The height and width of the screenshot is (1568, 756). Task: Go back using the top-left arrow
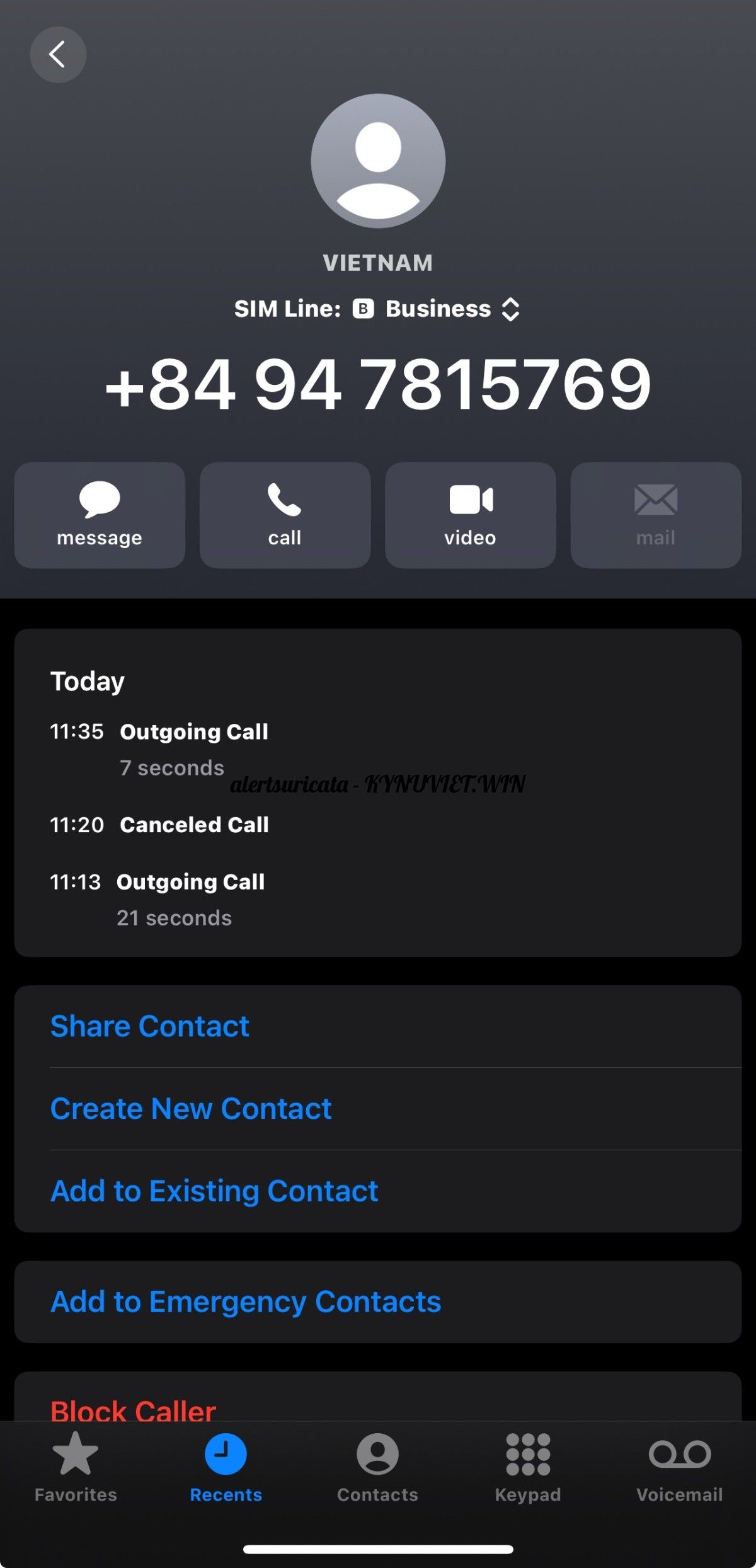click(58, 55)
